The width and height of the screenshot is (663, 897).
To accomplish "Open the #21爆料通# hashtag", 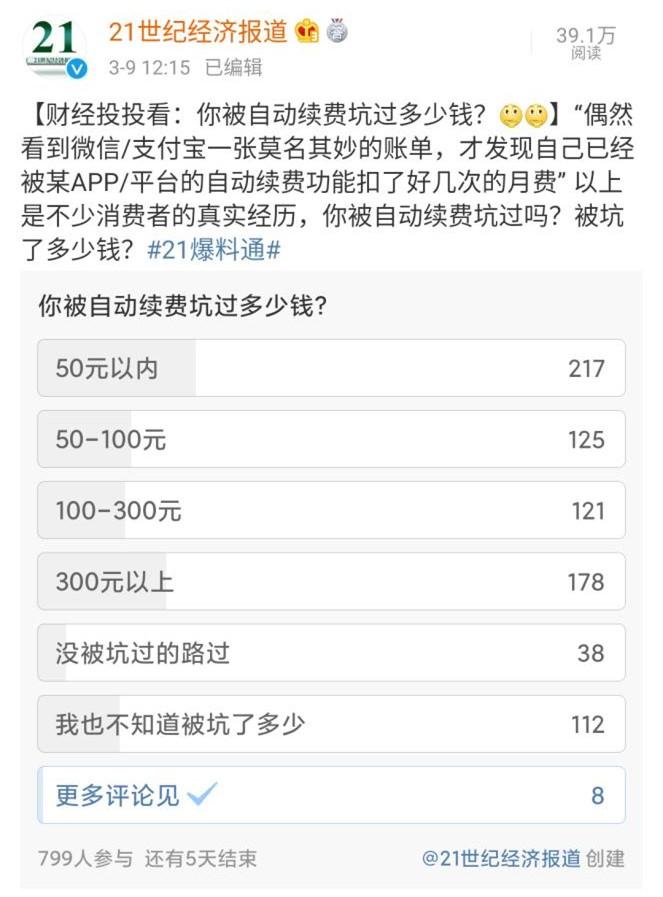I will [213, 250].
